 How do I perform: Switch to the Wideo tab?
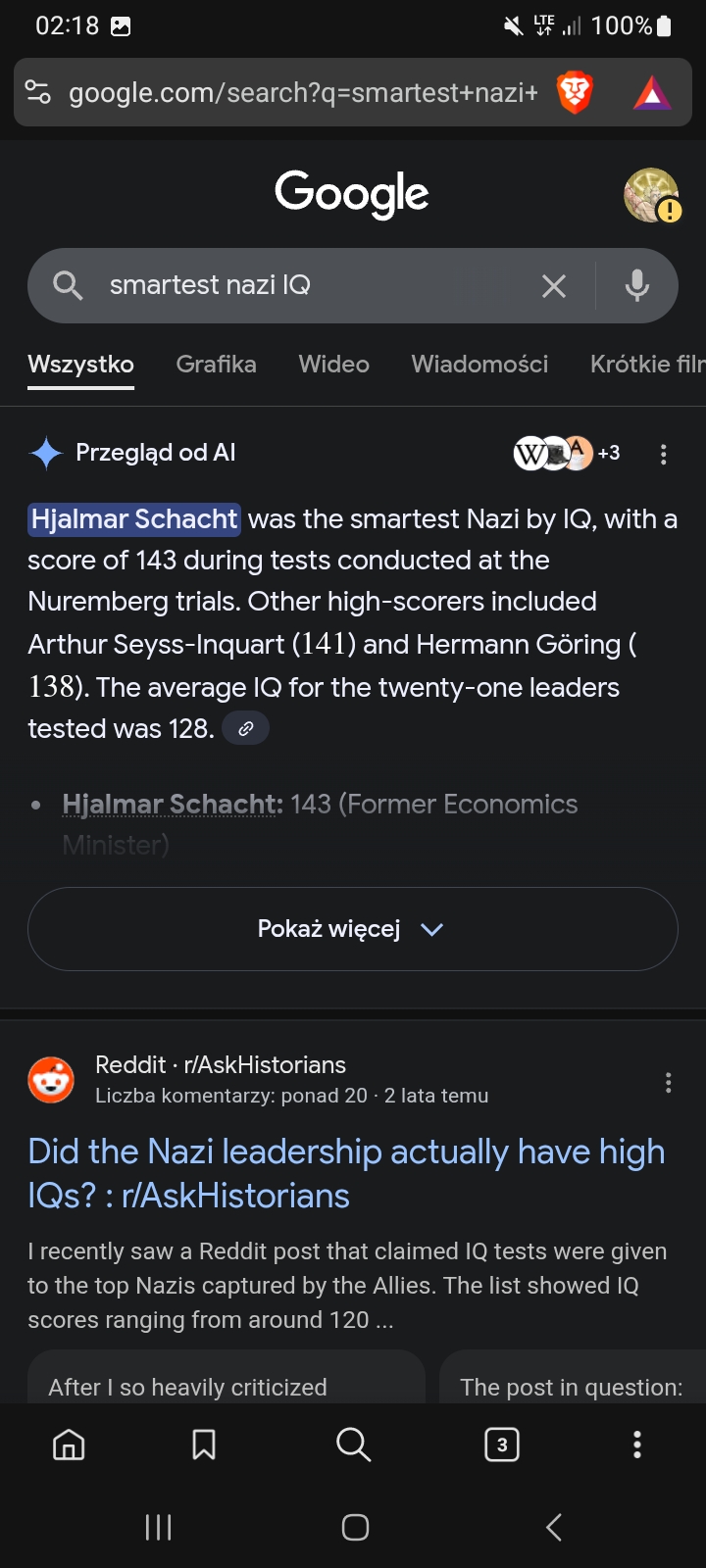pos(333,365)
